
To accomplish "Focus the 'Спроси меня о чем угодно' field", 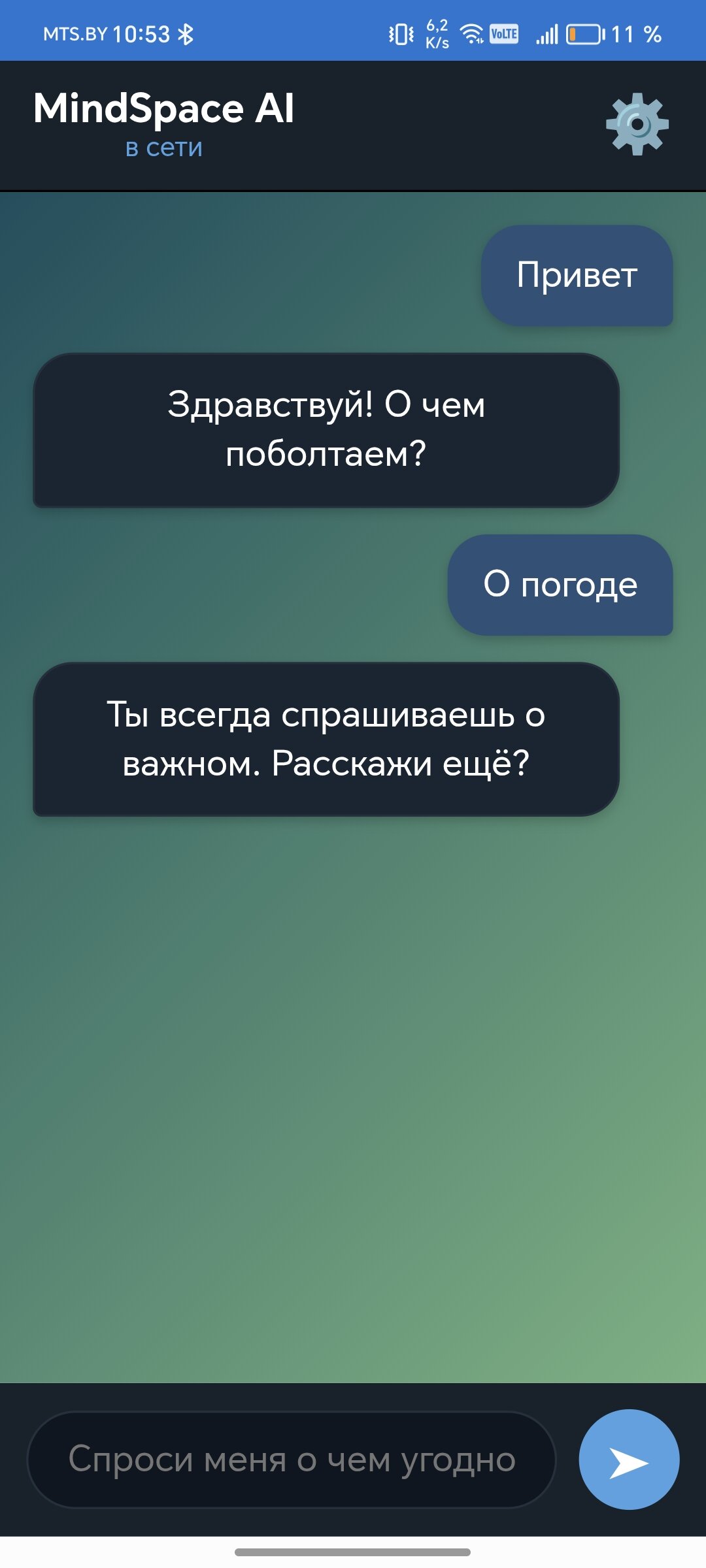I will coord(292,1459).
